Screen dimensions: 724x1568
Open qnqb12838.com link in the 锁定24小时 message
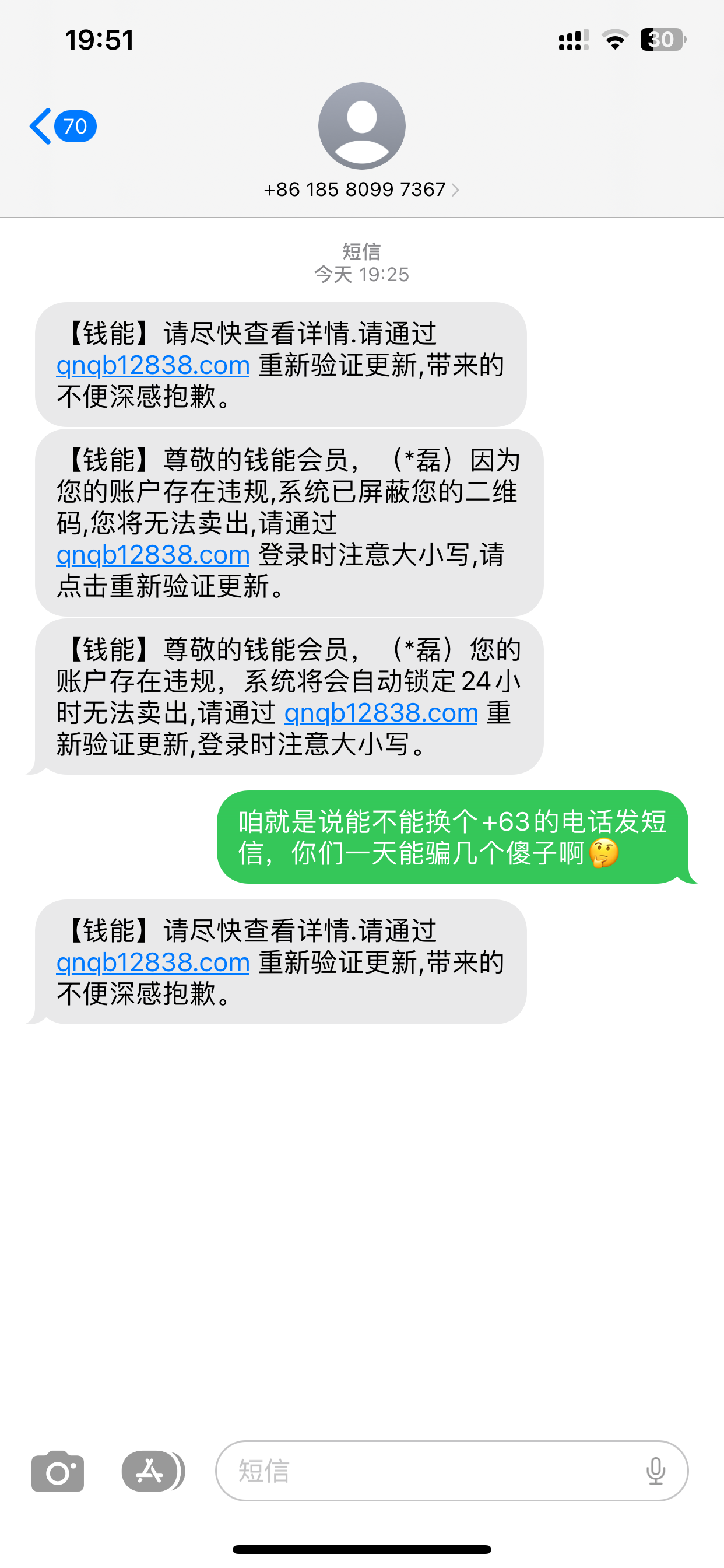(381, 713)
